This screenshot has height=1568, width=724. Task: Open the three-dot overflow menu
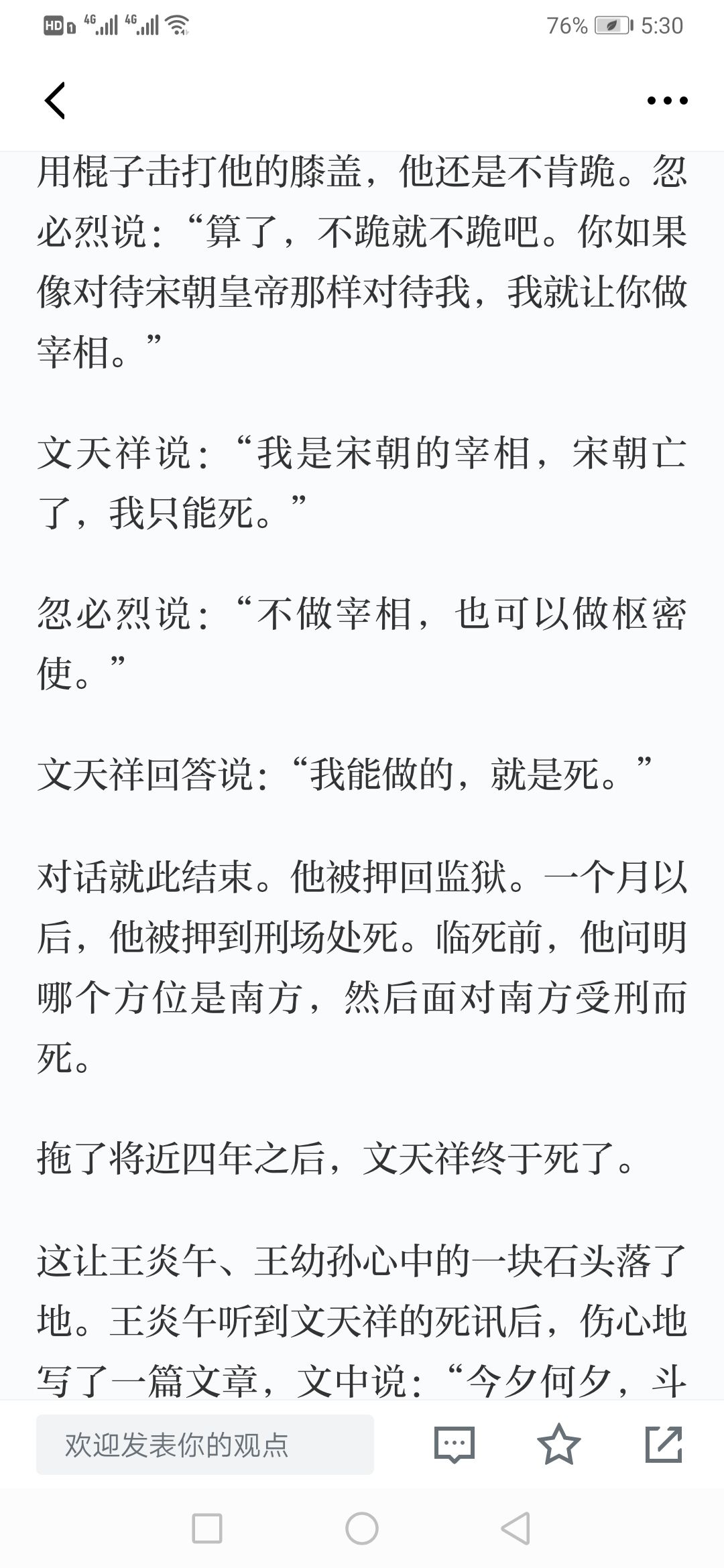tap(667, 101)
